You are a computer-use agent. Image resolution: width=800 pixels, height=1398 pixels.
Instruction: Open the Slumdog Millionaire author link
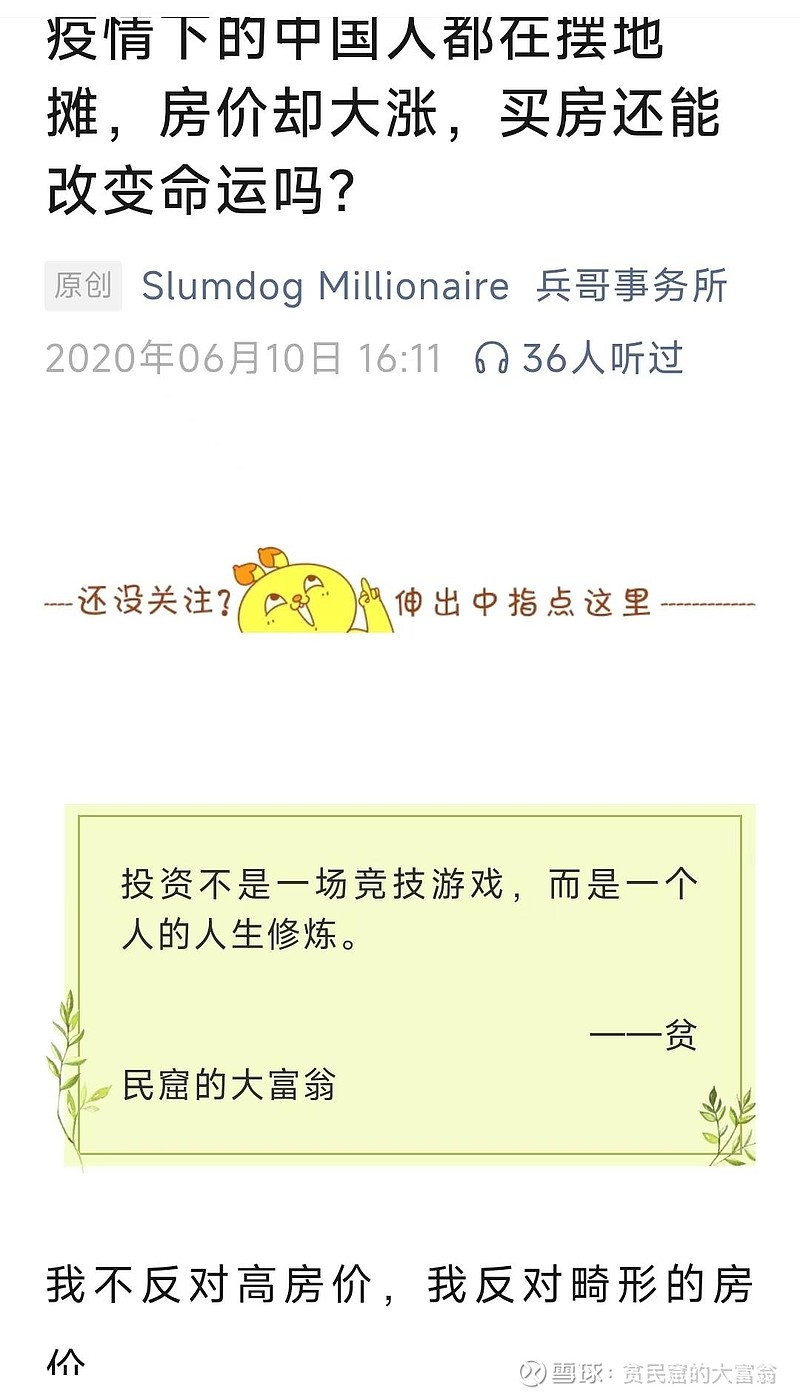coord(325,287)
